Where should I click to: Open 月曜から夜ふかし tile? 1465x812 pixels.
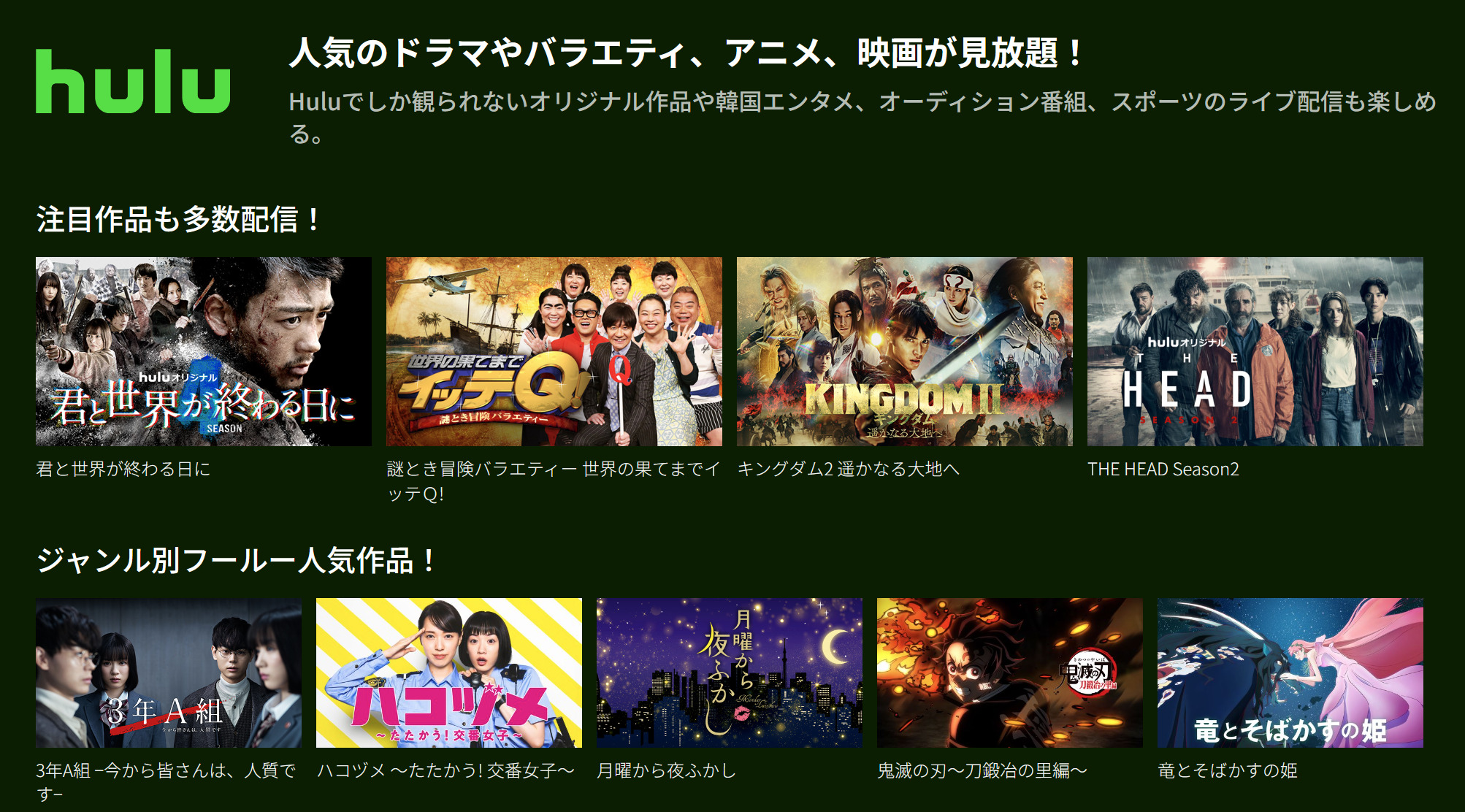(x=729, y=673)
